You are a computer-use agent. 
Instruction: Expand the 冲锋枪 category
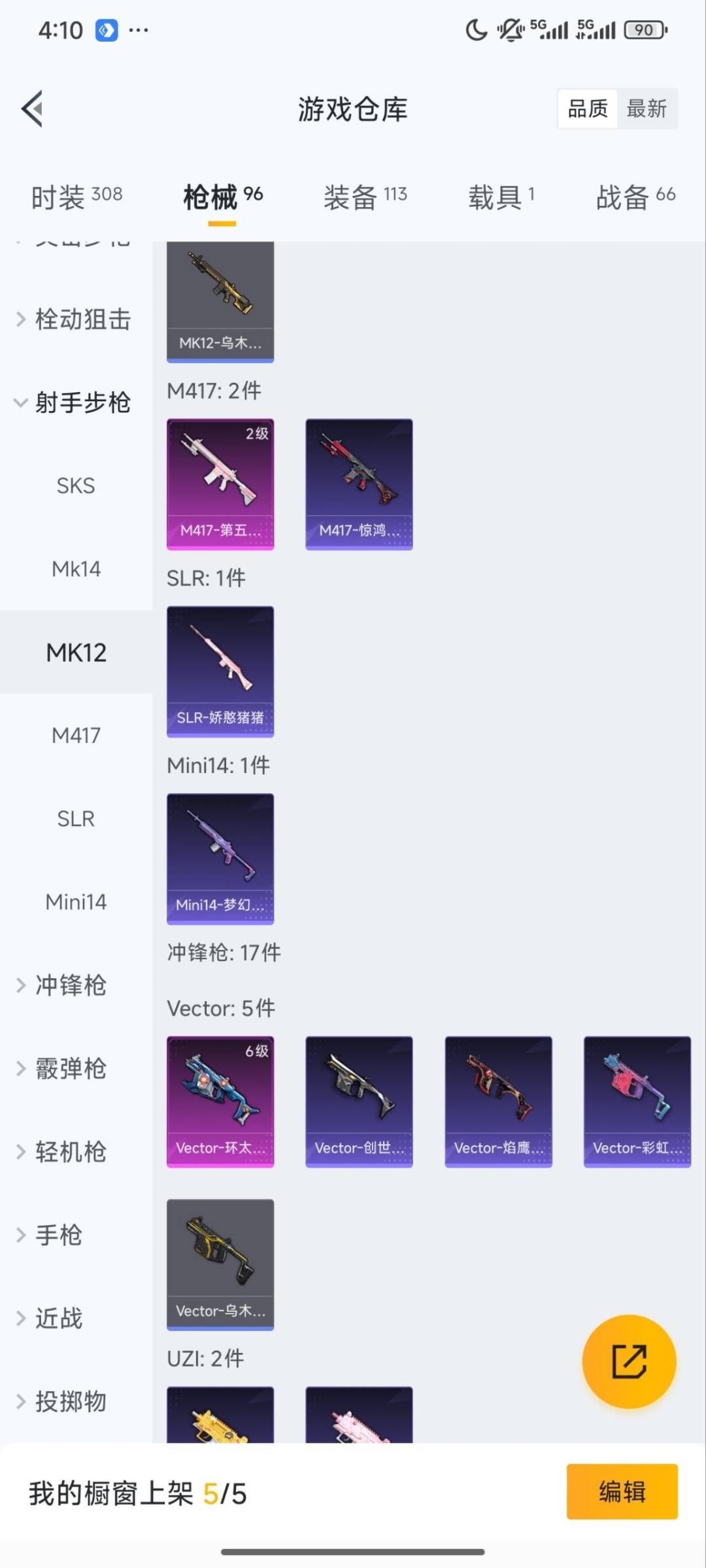click(x=71, y=985)
